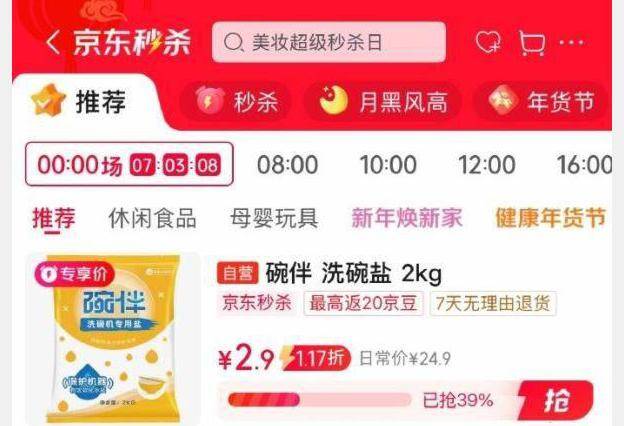Switch to the 年货节 tab
This screenshot has width=624, height=426.
546,101
